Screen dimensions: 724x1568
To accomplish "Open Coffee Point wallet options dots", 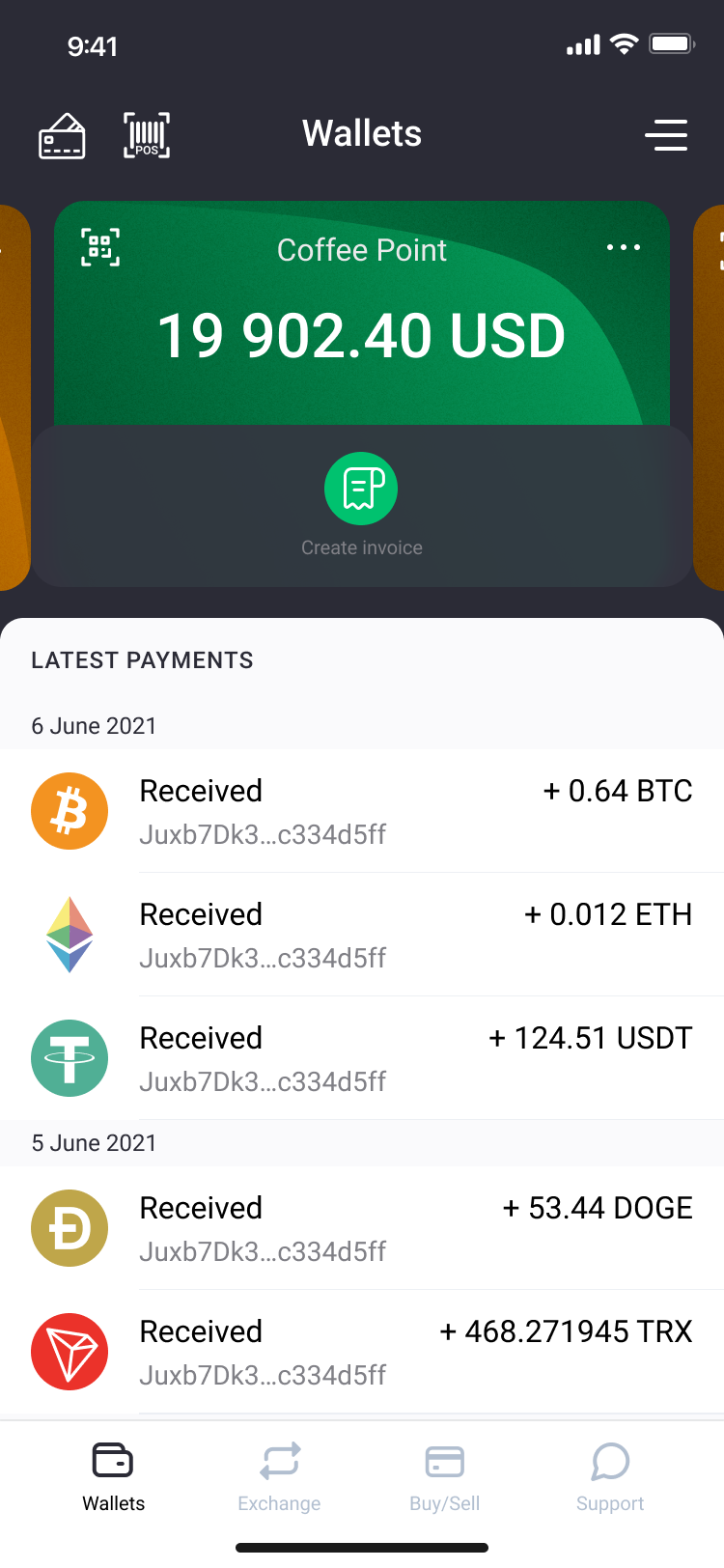I will coord(624,248).
